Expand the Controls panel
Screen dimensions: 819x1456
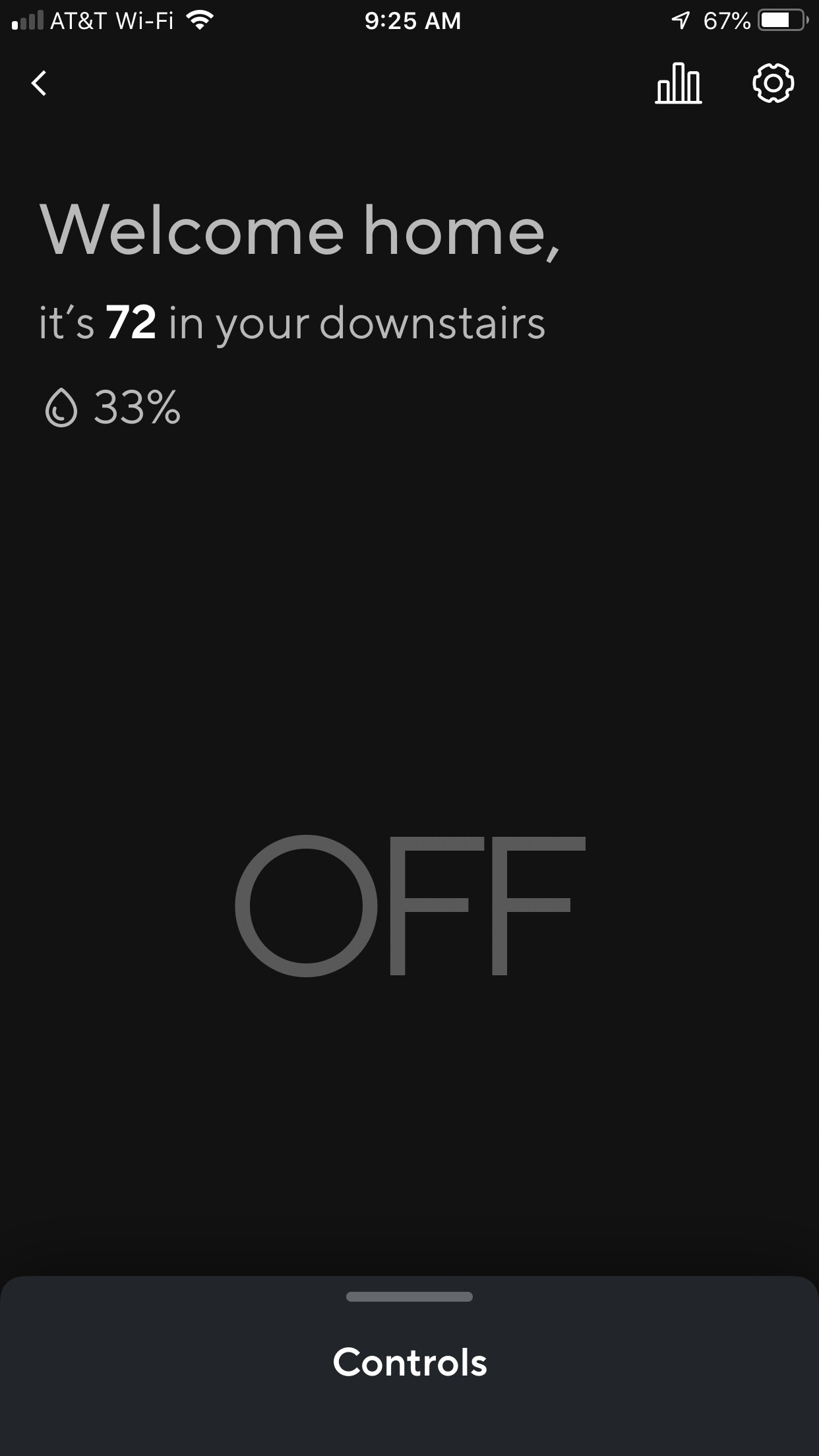(409, 1364)
